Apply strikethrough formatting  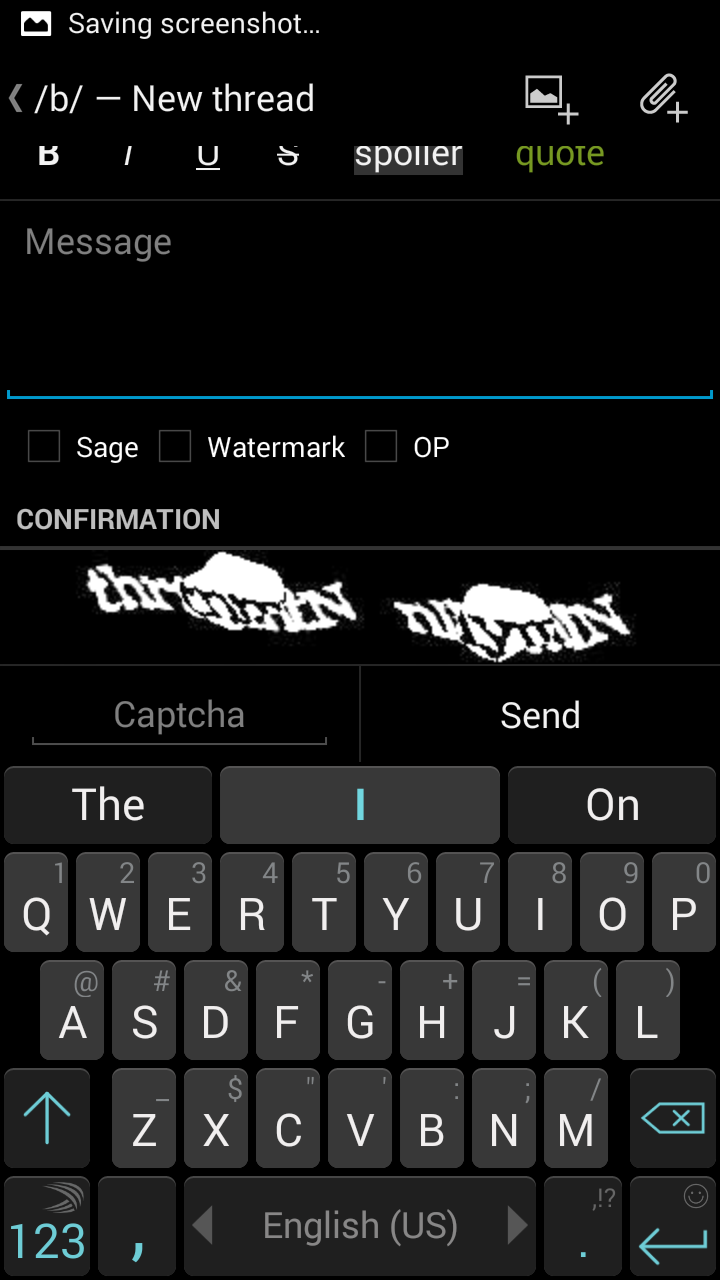(x=288, y=155)
